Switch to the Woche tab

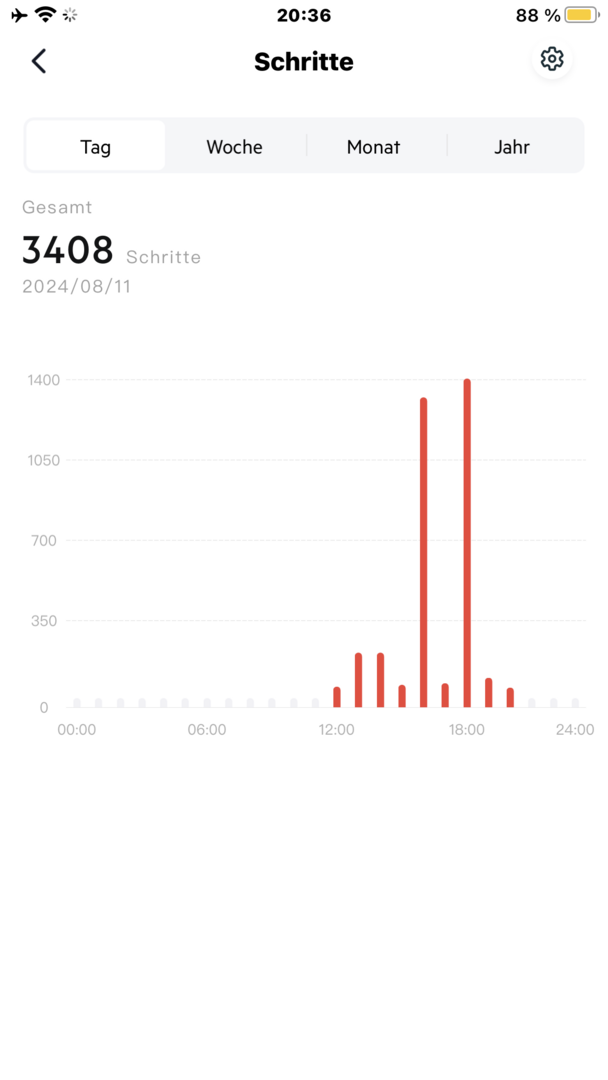coord(234,147)
